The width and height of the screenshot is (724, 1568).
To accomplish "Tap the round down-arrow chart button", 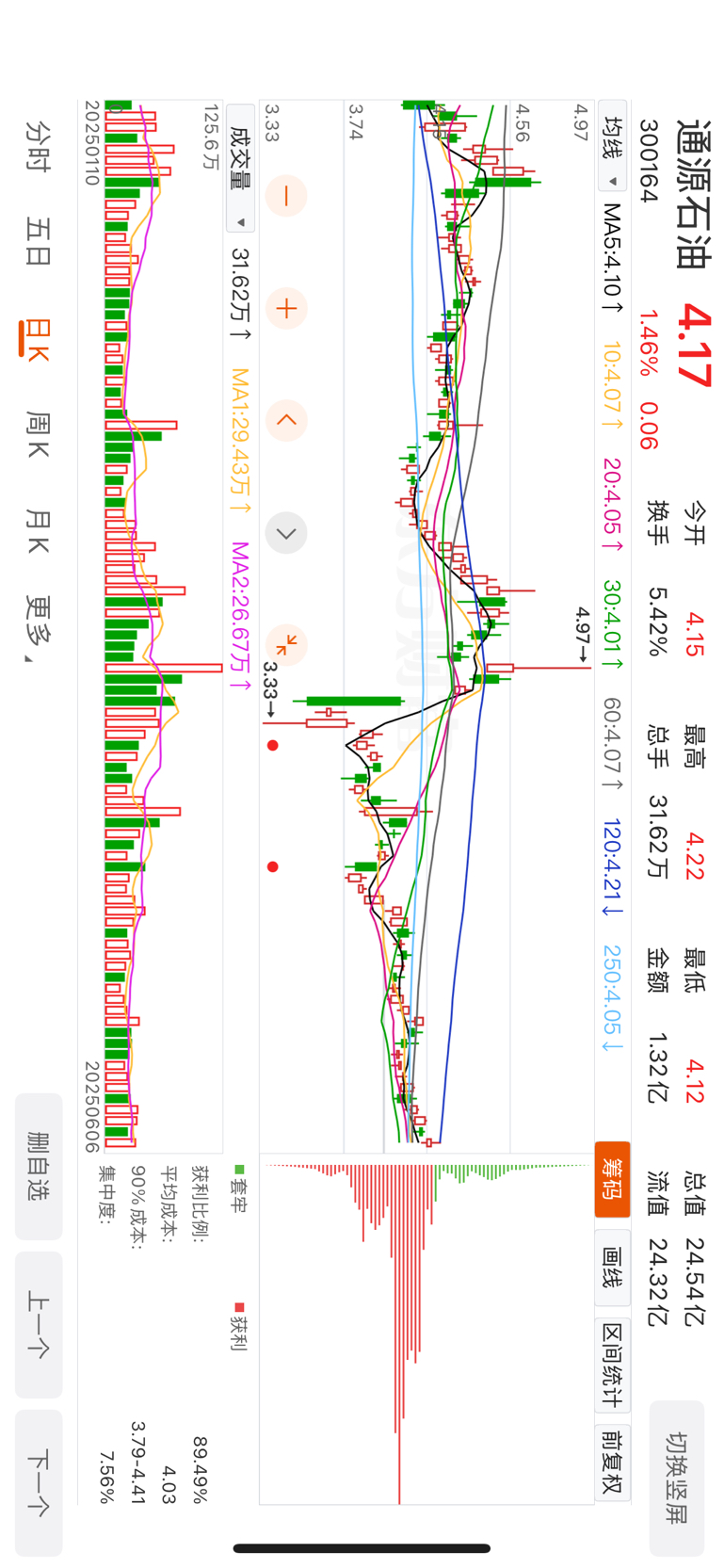I will click(286, 533).
